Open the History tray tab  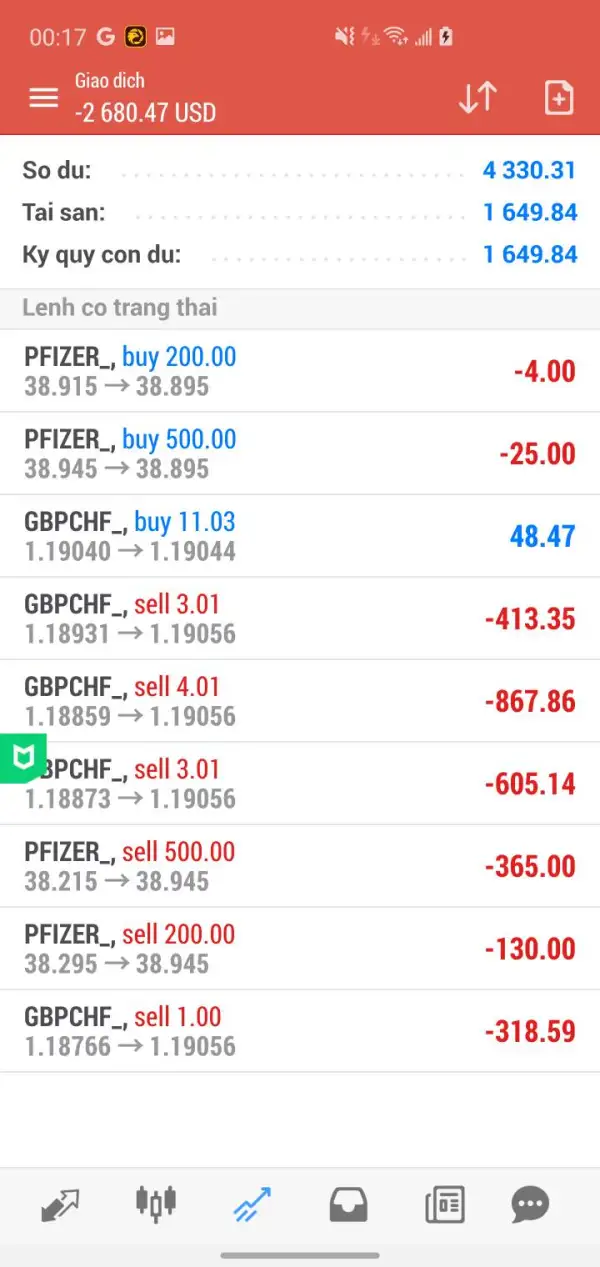click(x=348, y=1204)
